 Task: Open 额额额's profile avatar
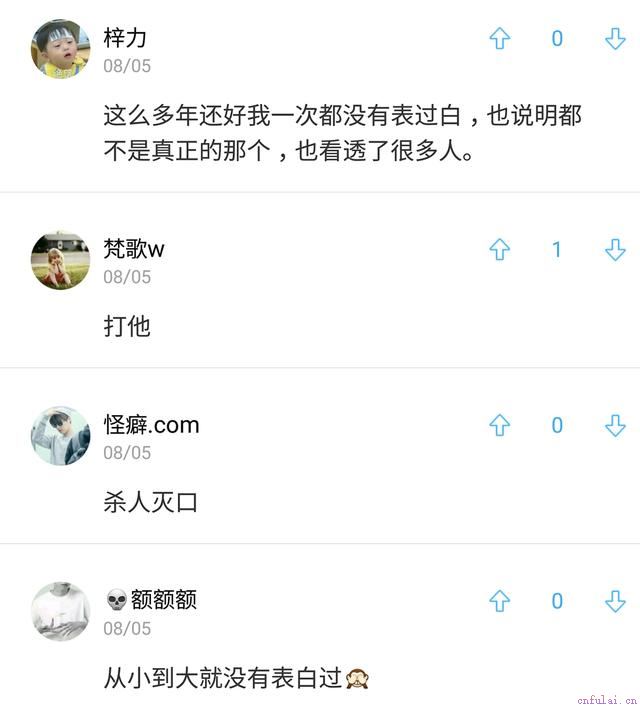click(60, 611)
